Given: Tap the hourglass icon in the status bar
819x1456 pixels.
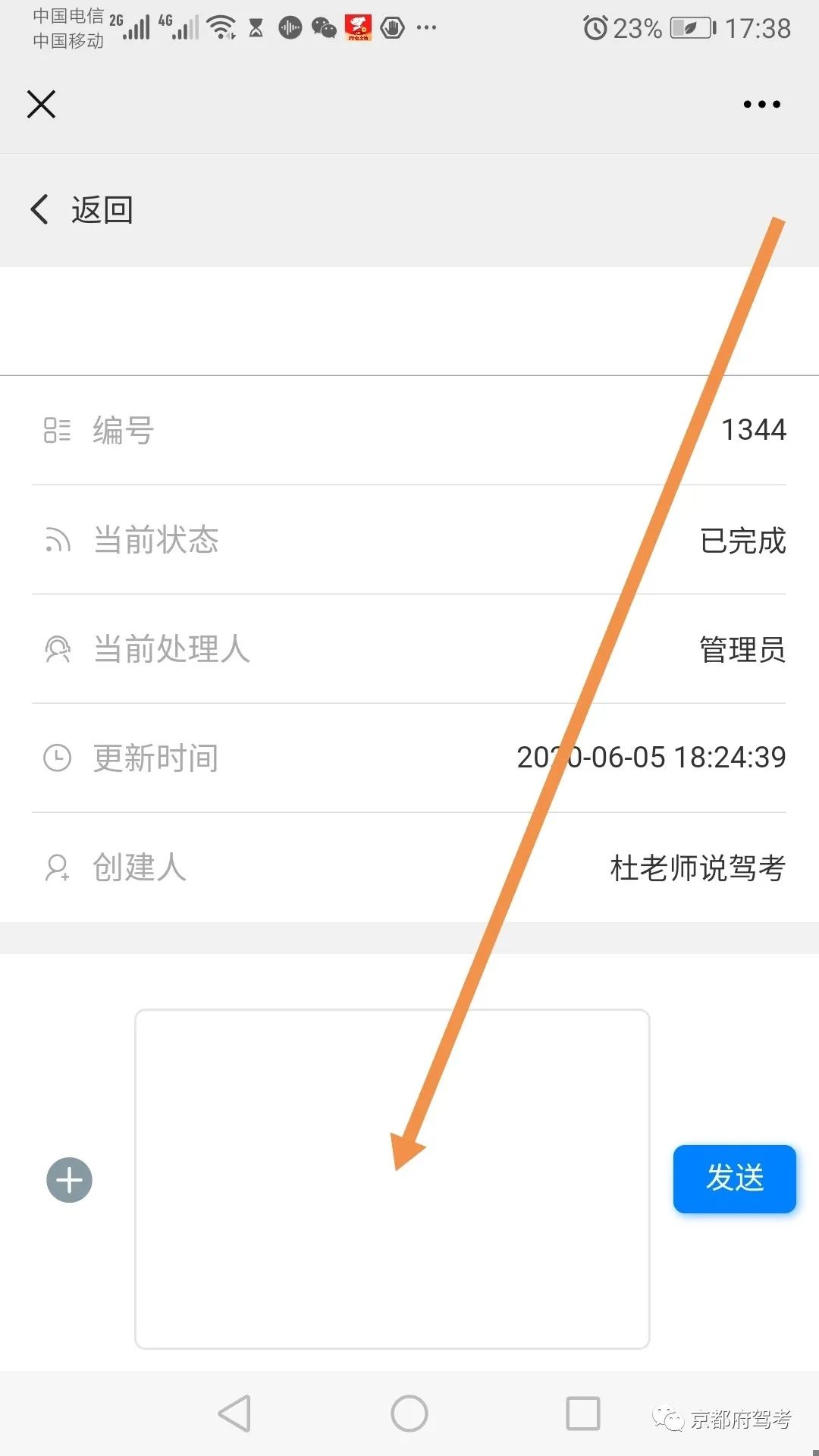Looking at the screenshot, I should point(255,27).
